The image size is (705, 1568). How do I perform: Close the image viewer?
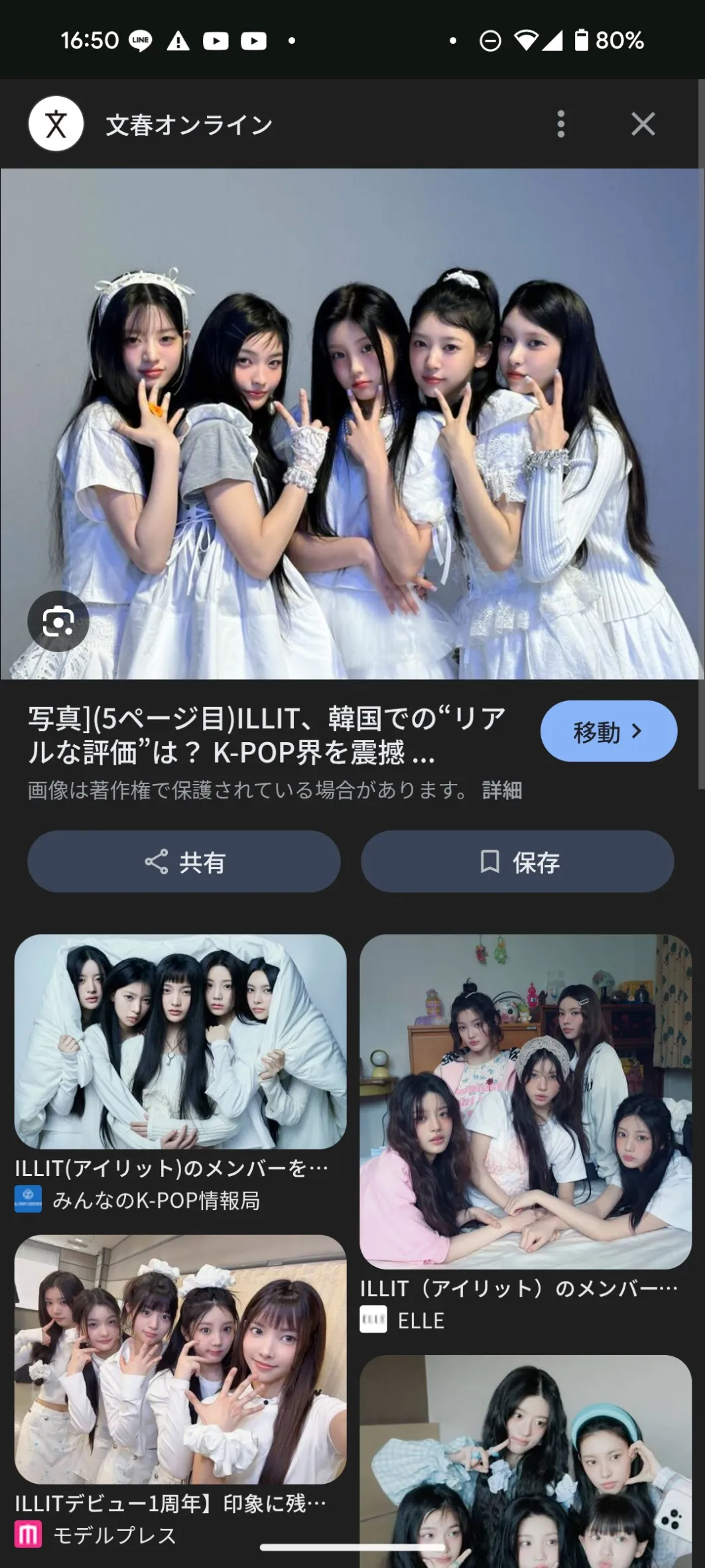coord(643,124)
